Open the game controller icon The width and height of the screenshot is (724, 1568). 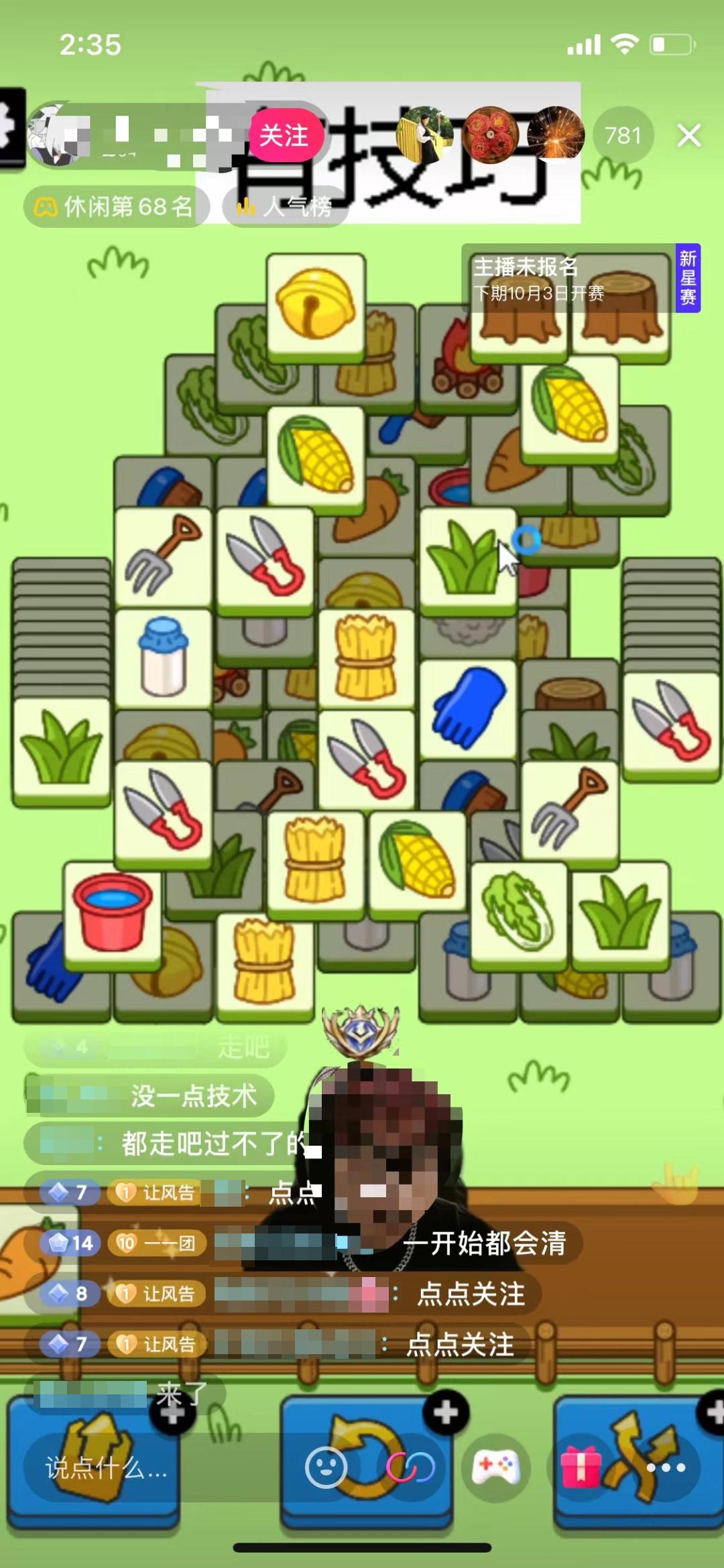[495, 1468]
